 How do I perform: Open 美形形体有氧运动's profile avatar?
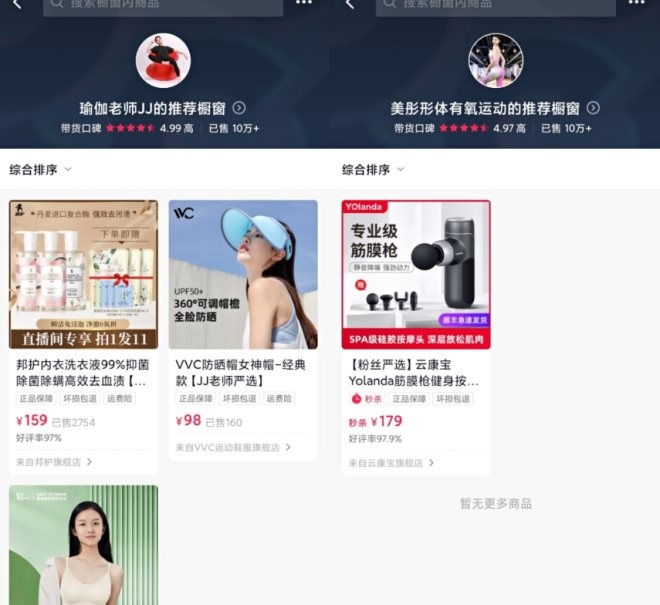click(496, 61)
